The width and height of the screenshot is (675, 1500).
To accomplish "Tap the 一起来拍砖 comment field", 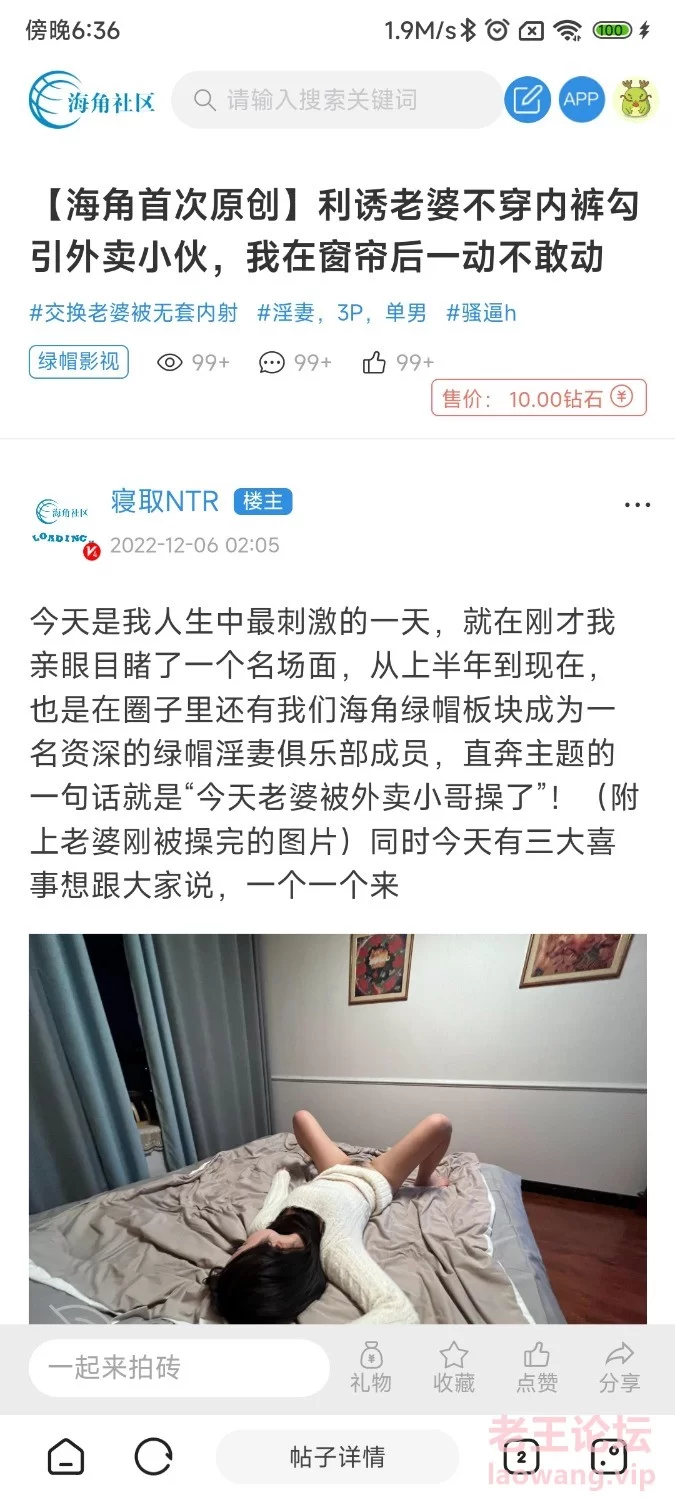I will (x=178, y=1367).
